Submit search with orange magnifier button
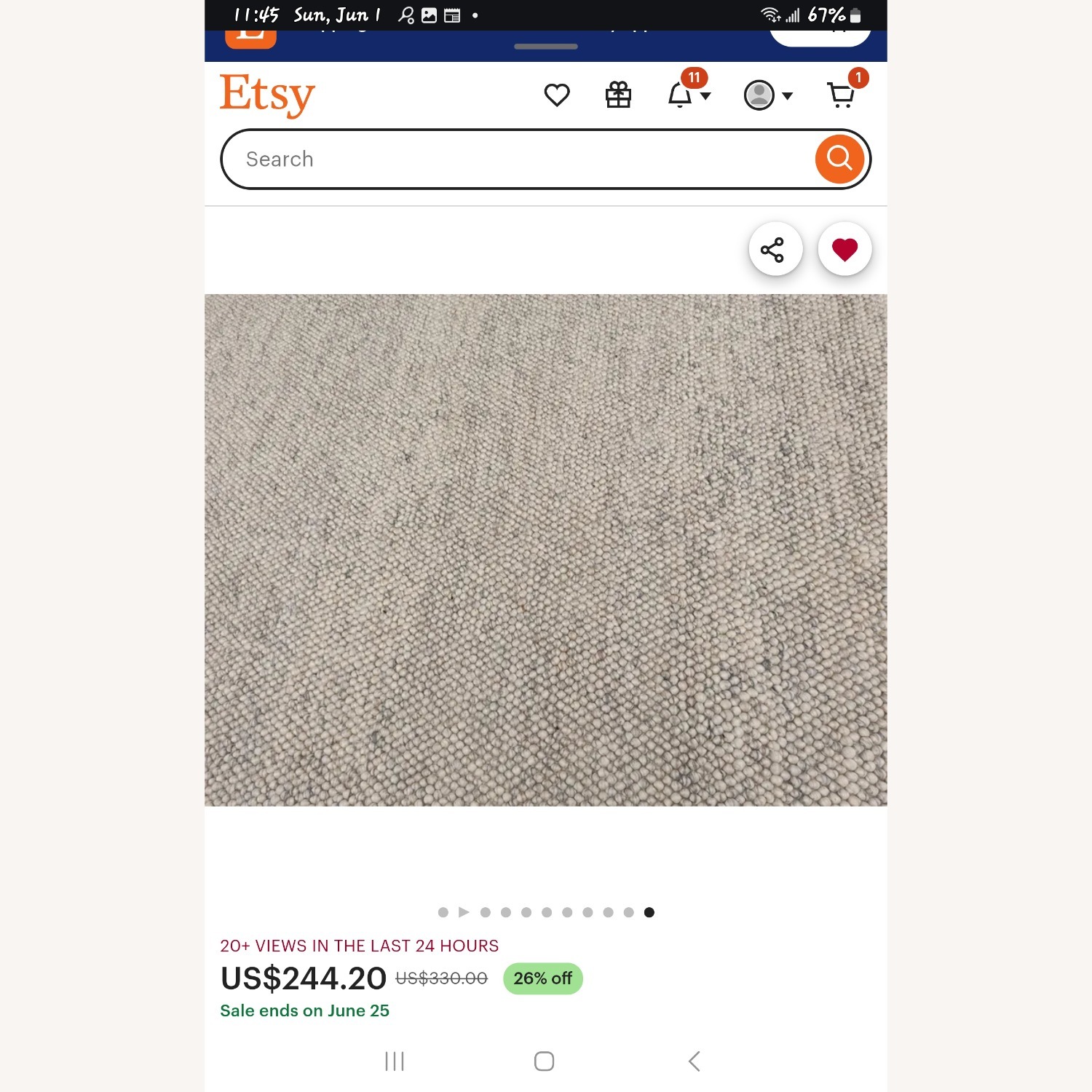The width and height of the screenshot is (1092, 1092). (839, 159)
